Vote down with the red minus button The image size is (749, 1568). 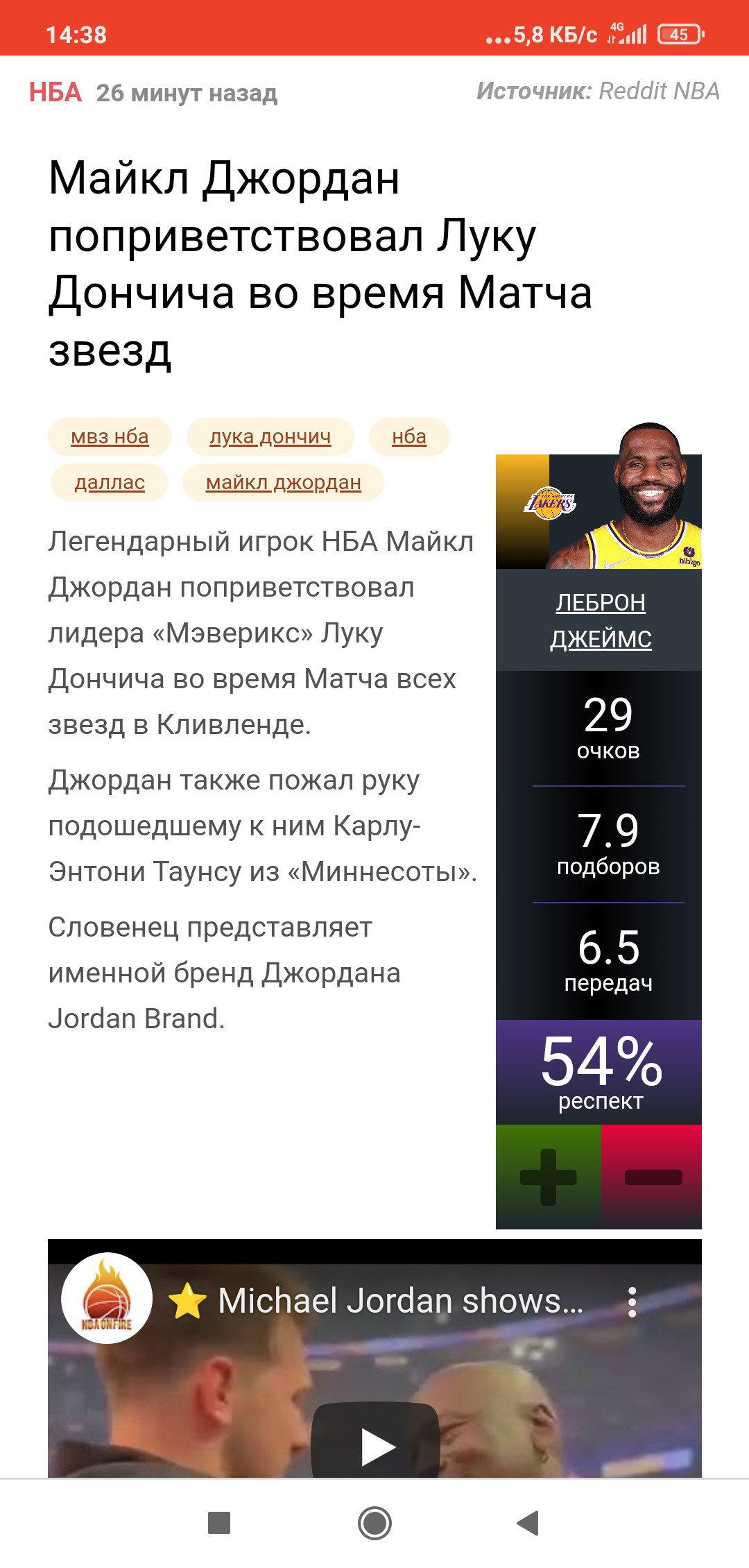(652, 1177)
